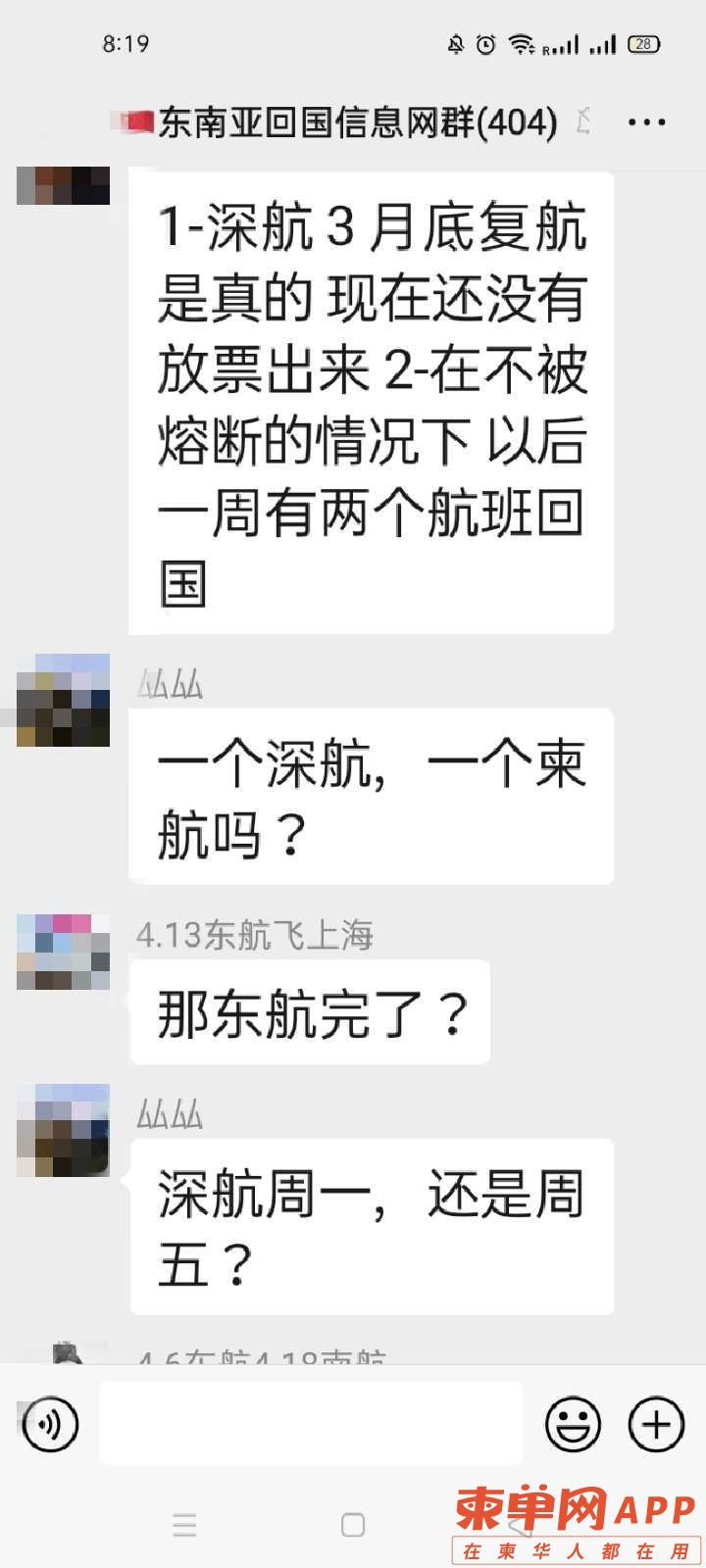Open avatar beside 深航周一，还是周五 message

(x=63, y=1130)
